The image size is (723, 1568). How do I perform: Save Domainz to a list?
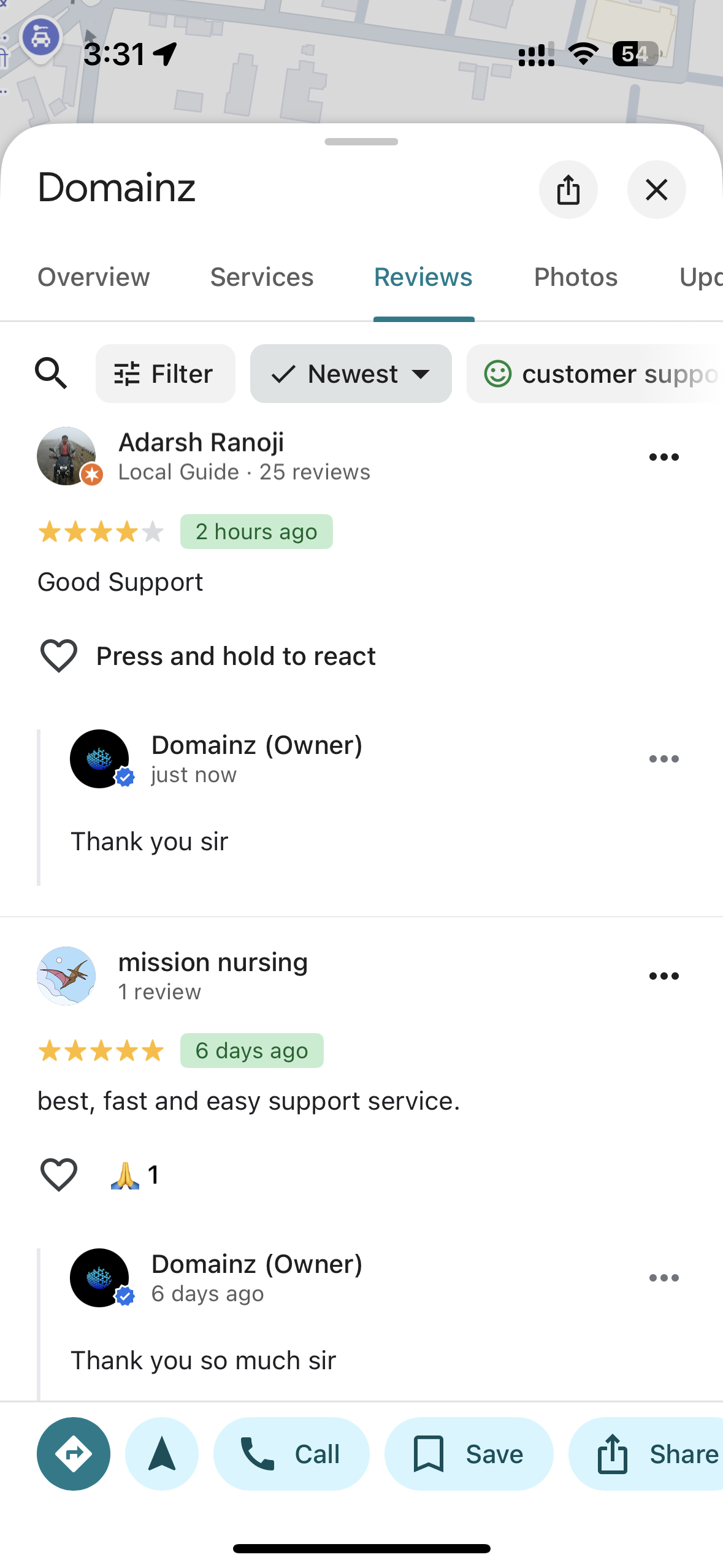pyautogui.click(x=469, y=1454)
